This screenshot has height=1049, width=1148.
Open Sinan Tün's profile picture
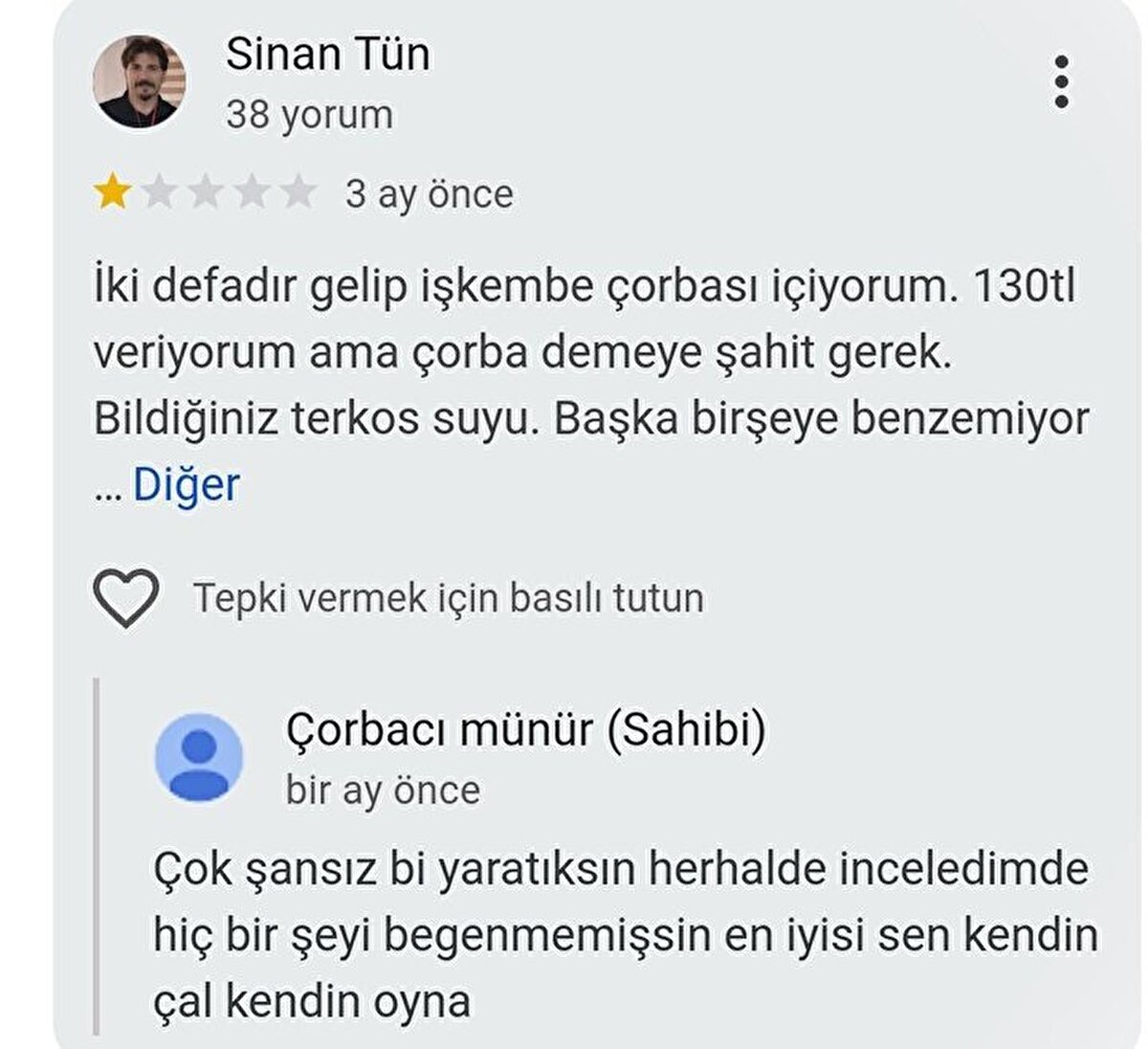tap(140, 82)
